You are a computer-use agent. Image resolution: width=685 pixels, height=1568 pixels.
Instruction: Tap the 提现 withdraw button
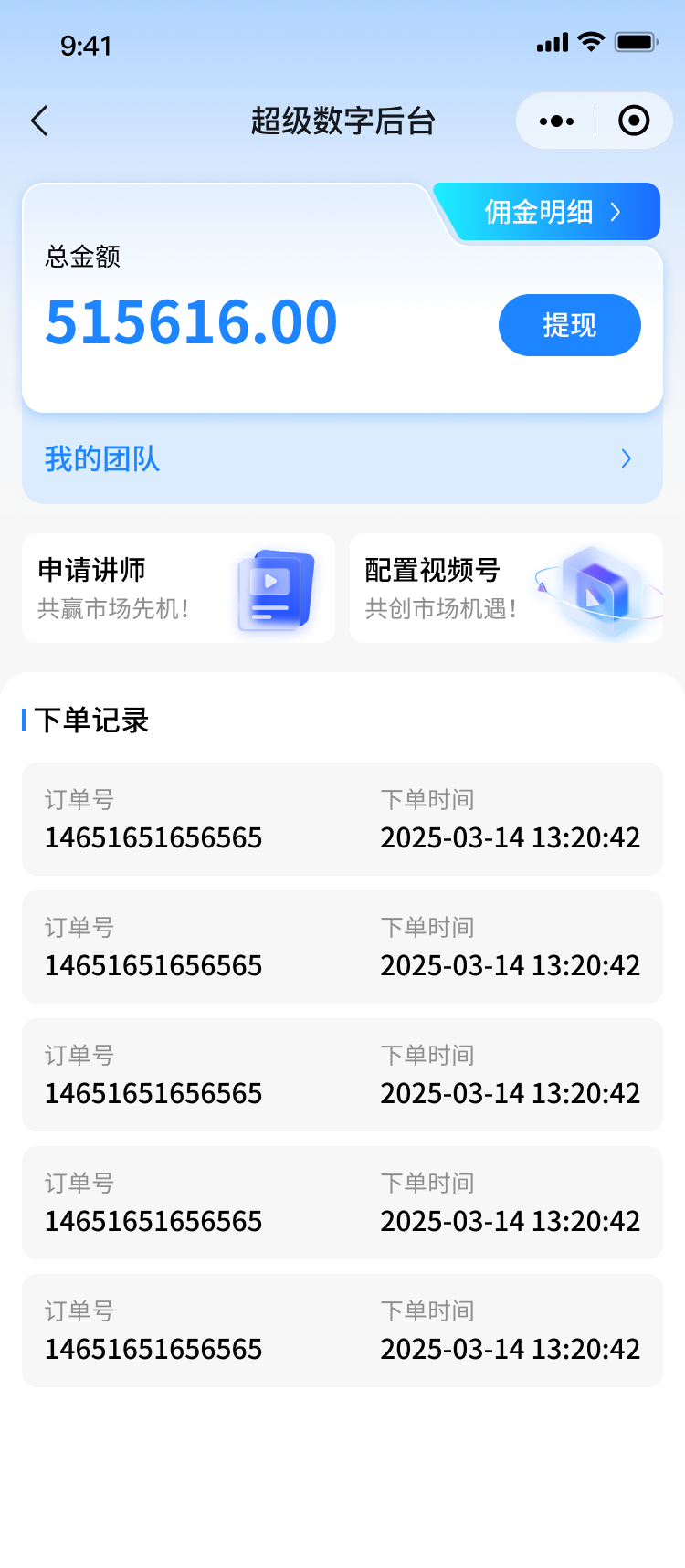point(570,325)
